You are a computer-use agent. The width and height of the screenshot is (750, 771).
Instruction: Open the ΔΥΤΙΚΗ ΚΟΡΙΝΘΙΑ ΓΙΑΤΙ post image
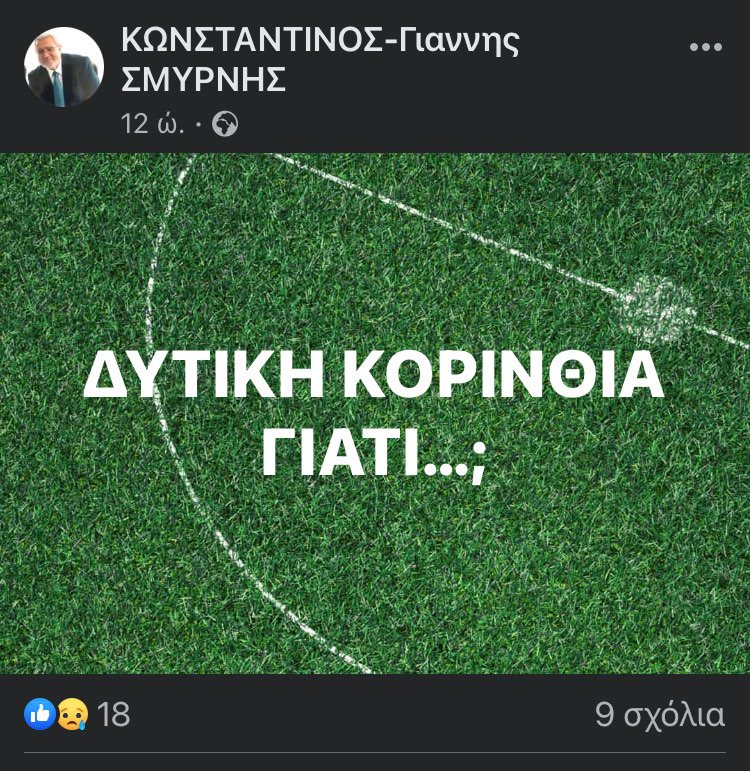coord(375,413)
